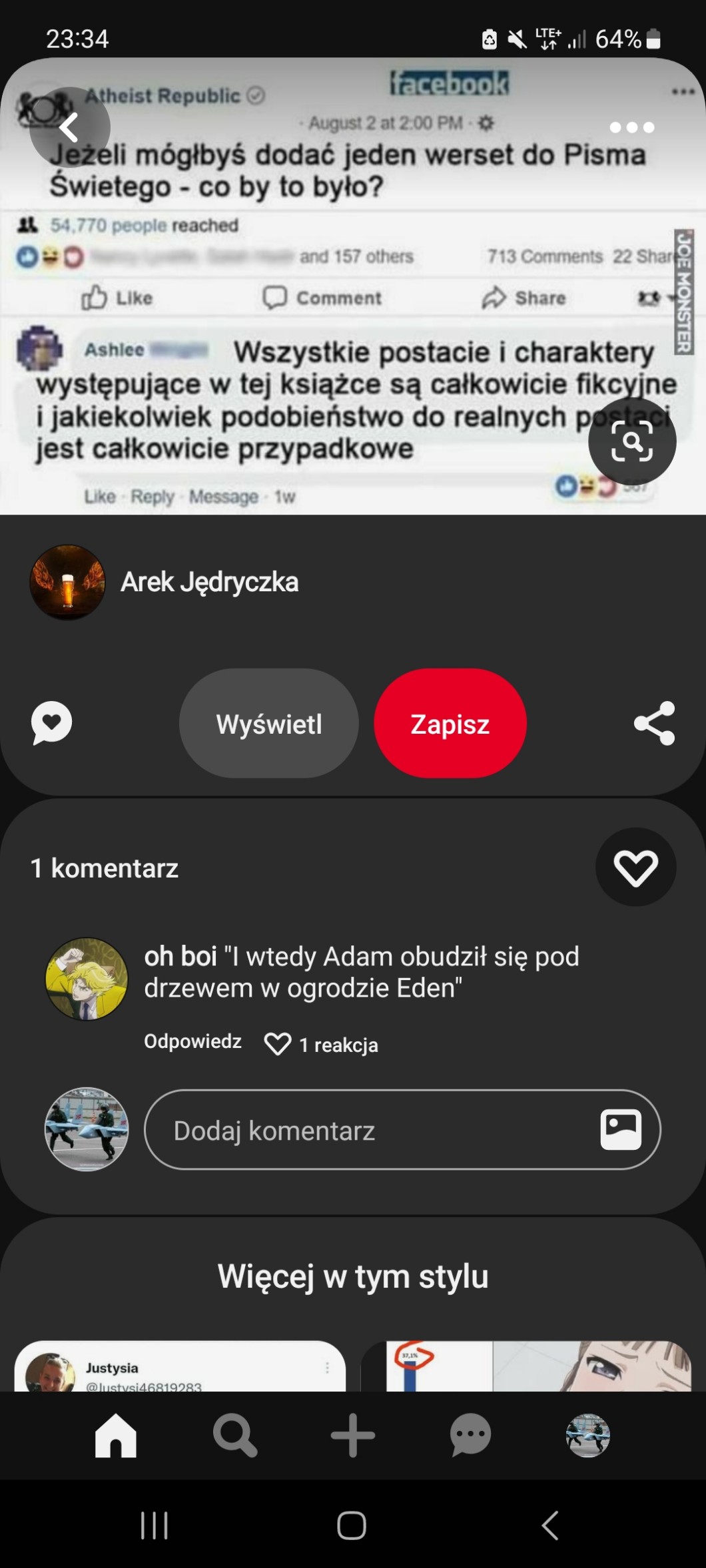Go back using the arrow over the pin
The height and width of the screenshot is (1568, 706).
pyautogui.click(x=69, y=127)
